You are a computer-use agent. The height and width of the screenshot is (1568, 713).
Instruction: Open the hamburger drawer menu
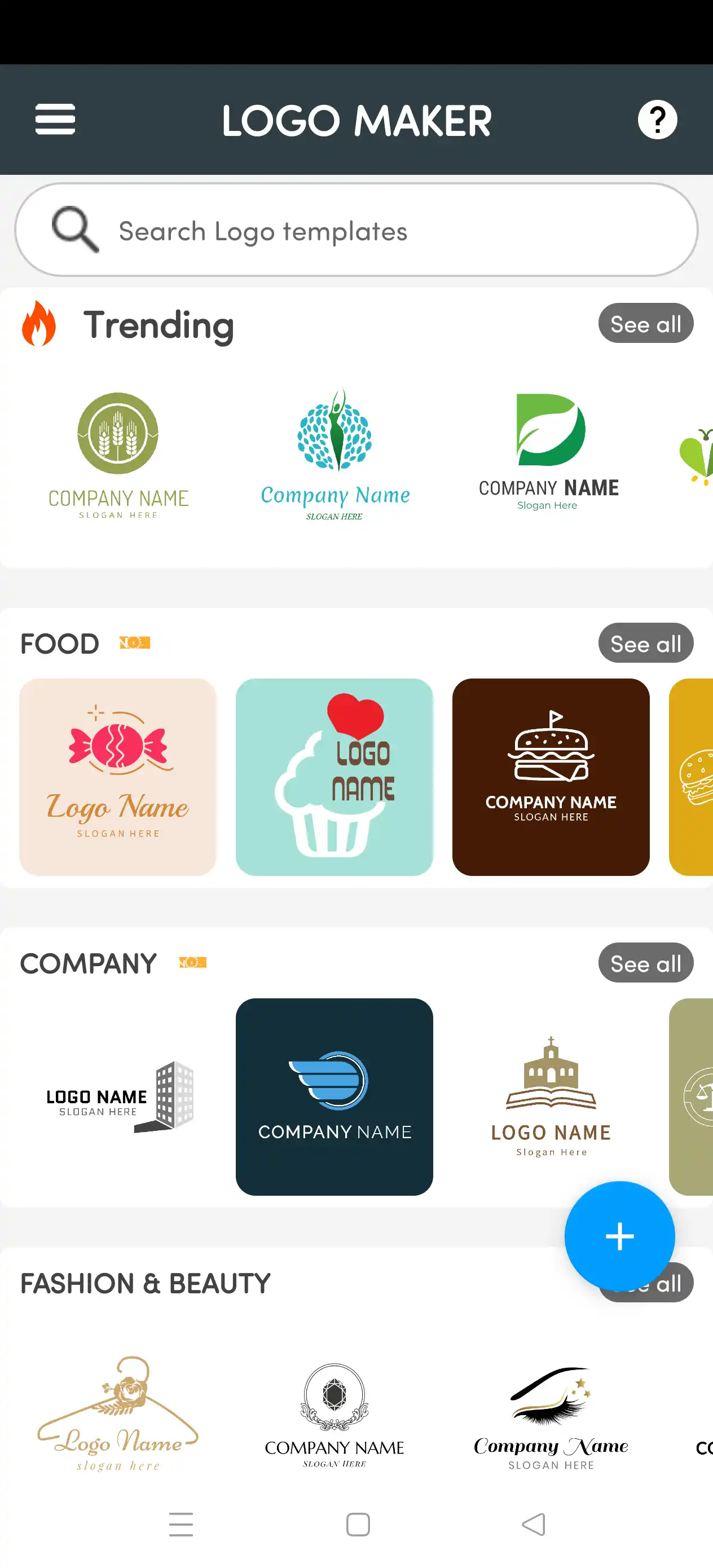55,120
